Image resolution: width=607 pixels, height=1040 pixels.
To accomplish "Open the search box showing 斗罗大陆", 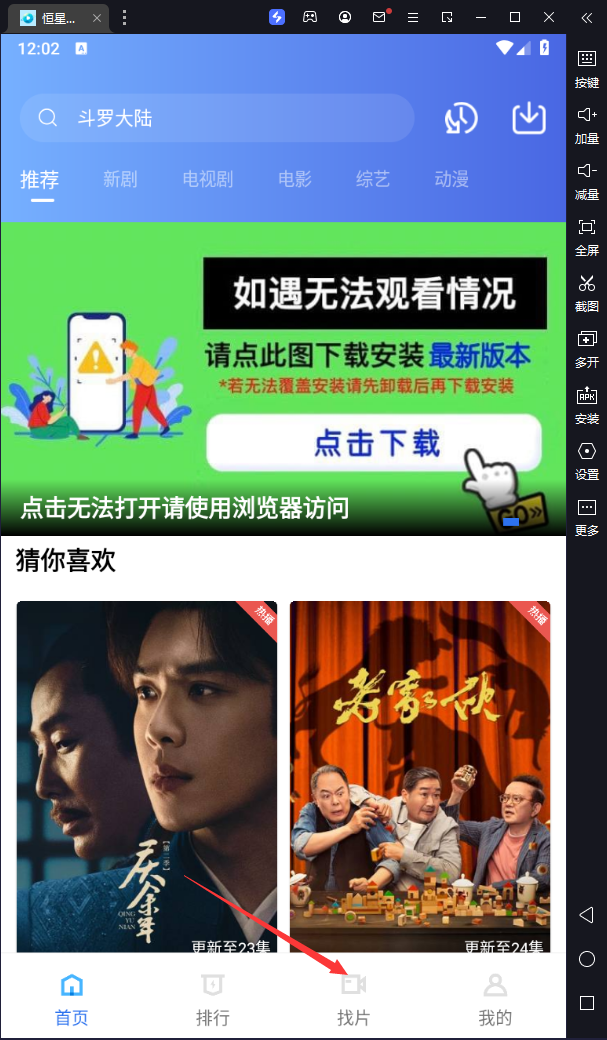I will (x=216, y=118).
